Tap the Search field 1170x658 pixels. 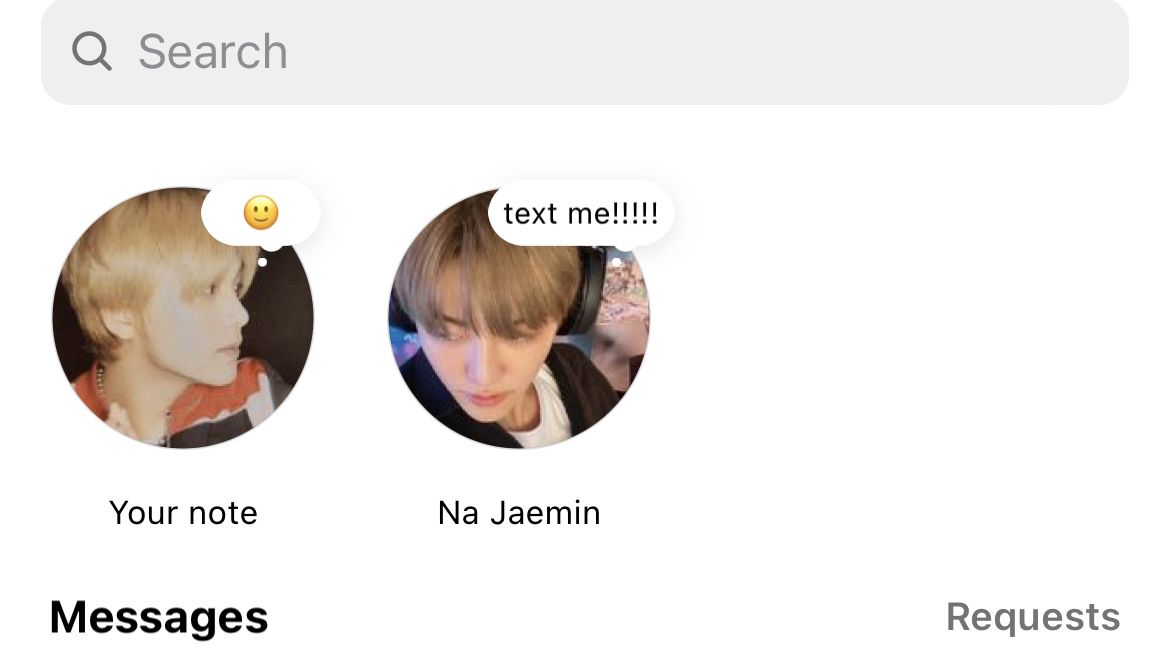[584, 52]
